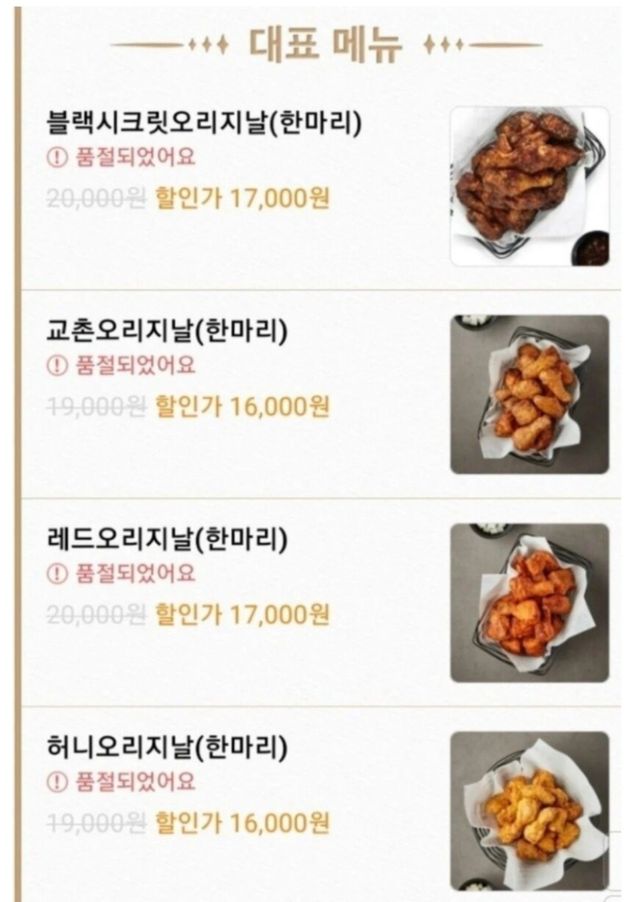Tap the 허니오리지날(한마리) menu row
This screenshot has height=902, width=640.
(x=167, y=747)
